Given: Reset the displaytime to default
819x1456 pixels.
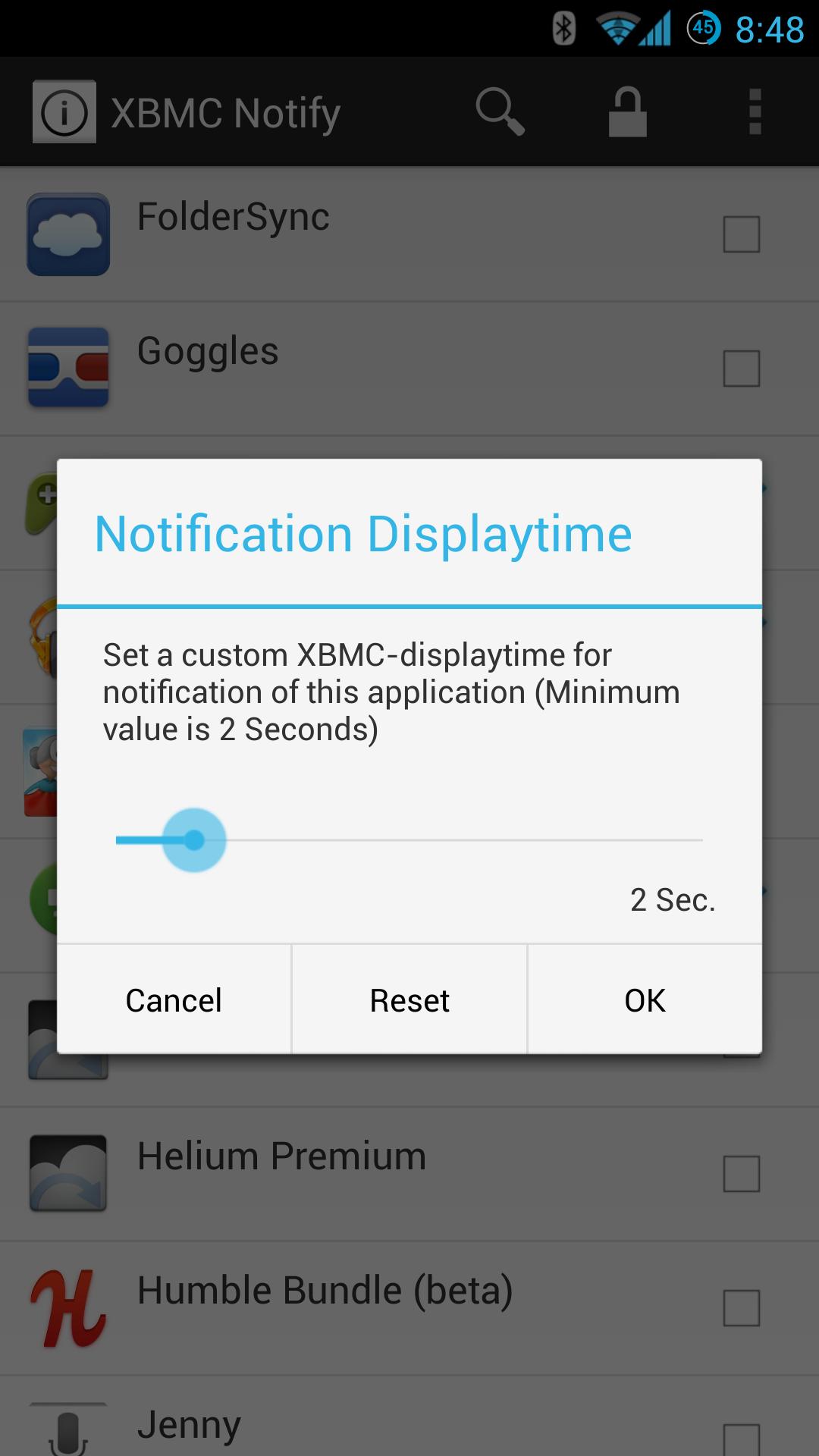Looking at the screenshot, I should click(x=409, y=1000).
